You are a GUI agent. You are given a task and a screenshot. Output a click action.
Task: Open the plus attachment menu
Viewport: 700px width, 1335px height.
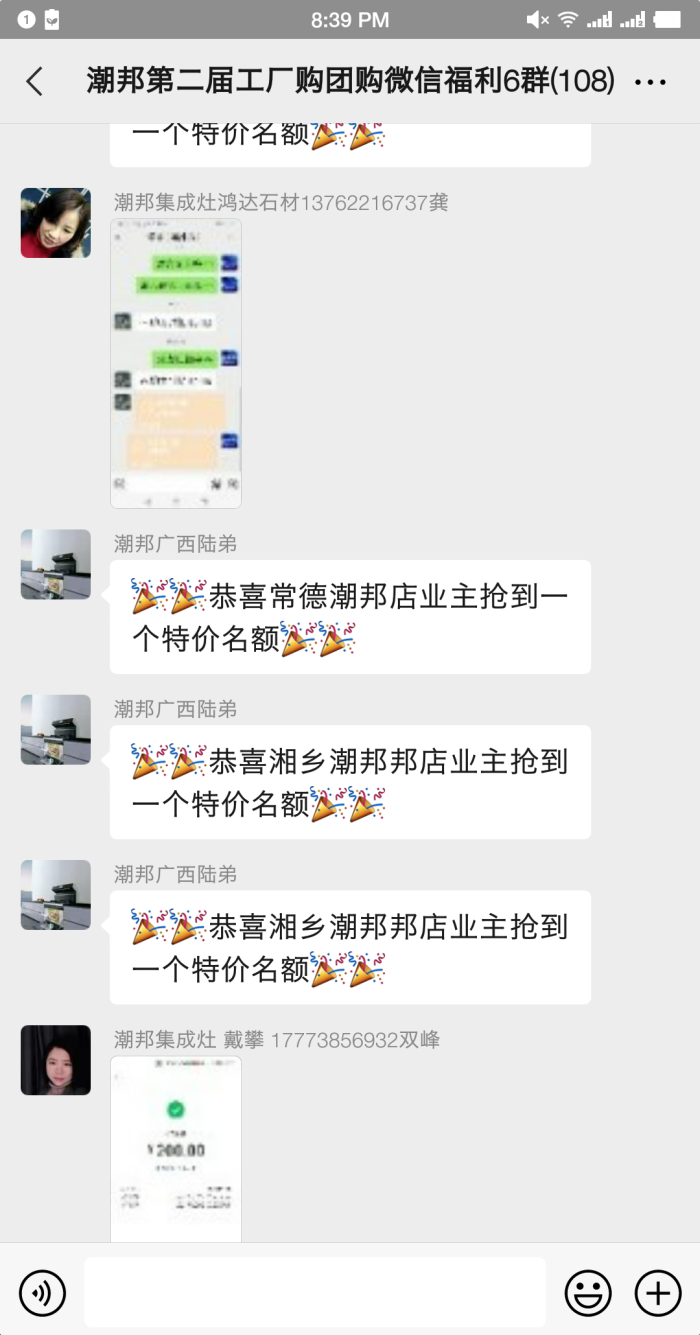coord(657,1293)
